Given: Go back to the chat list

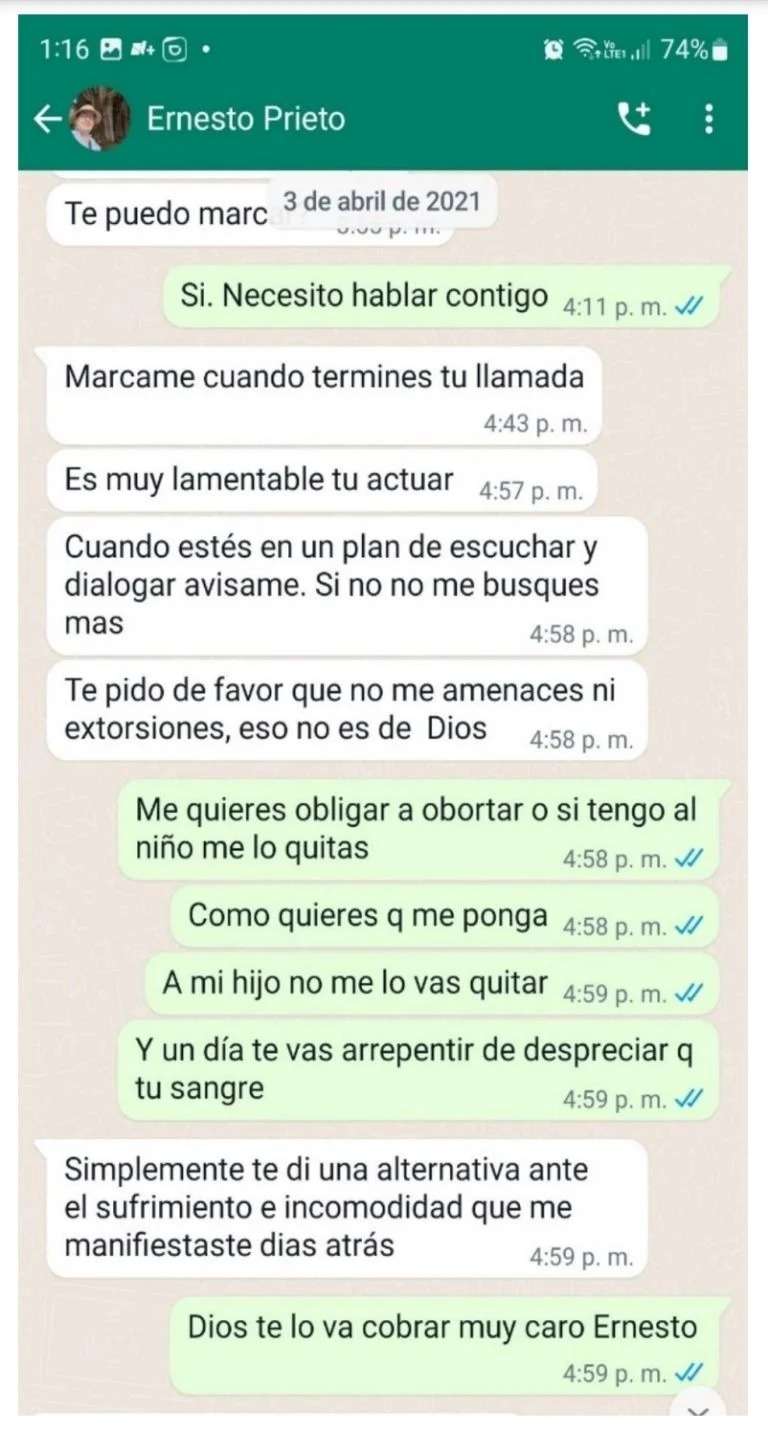Looking at the screenshot, I should click(47, 120).
